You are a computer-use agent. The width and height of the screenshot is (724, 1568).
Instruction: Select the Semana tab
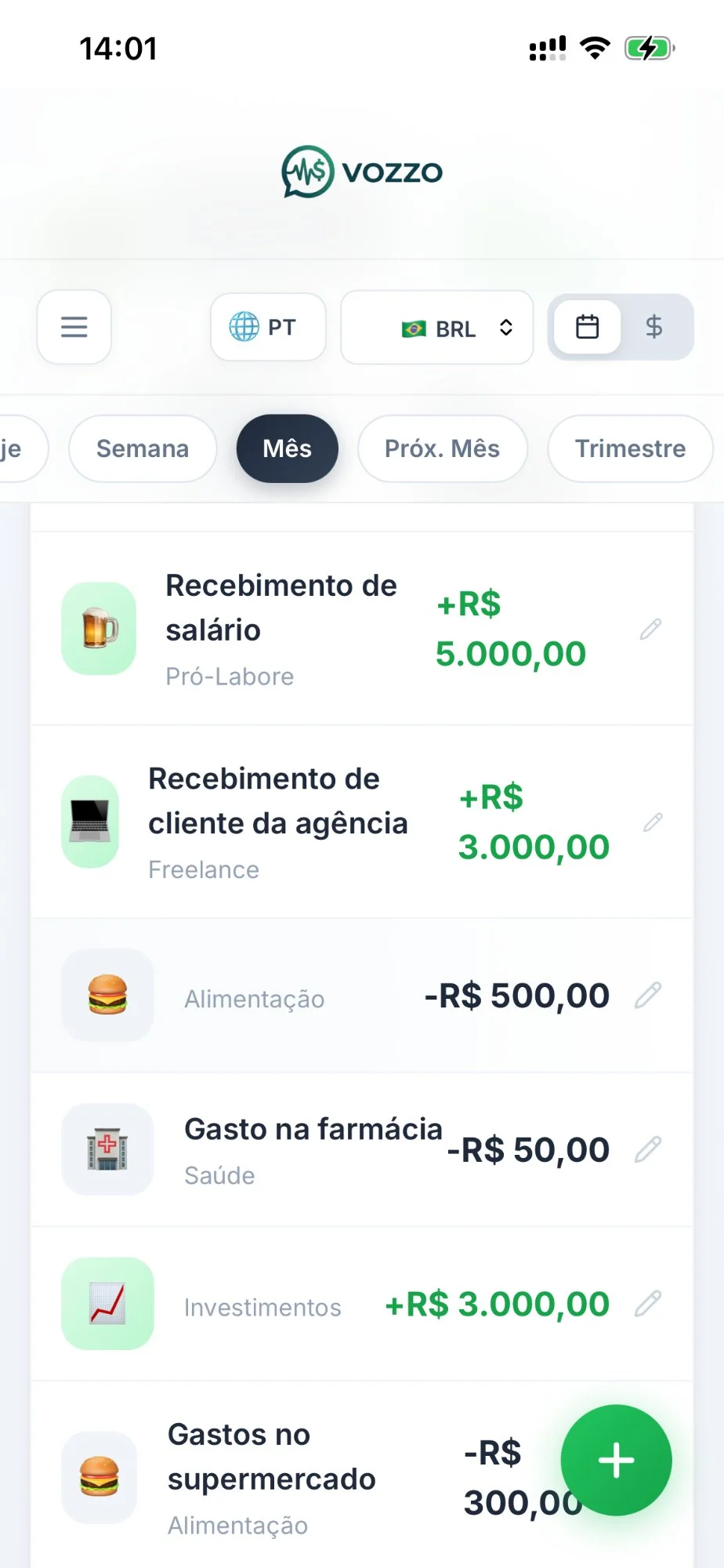coord(142,448)
